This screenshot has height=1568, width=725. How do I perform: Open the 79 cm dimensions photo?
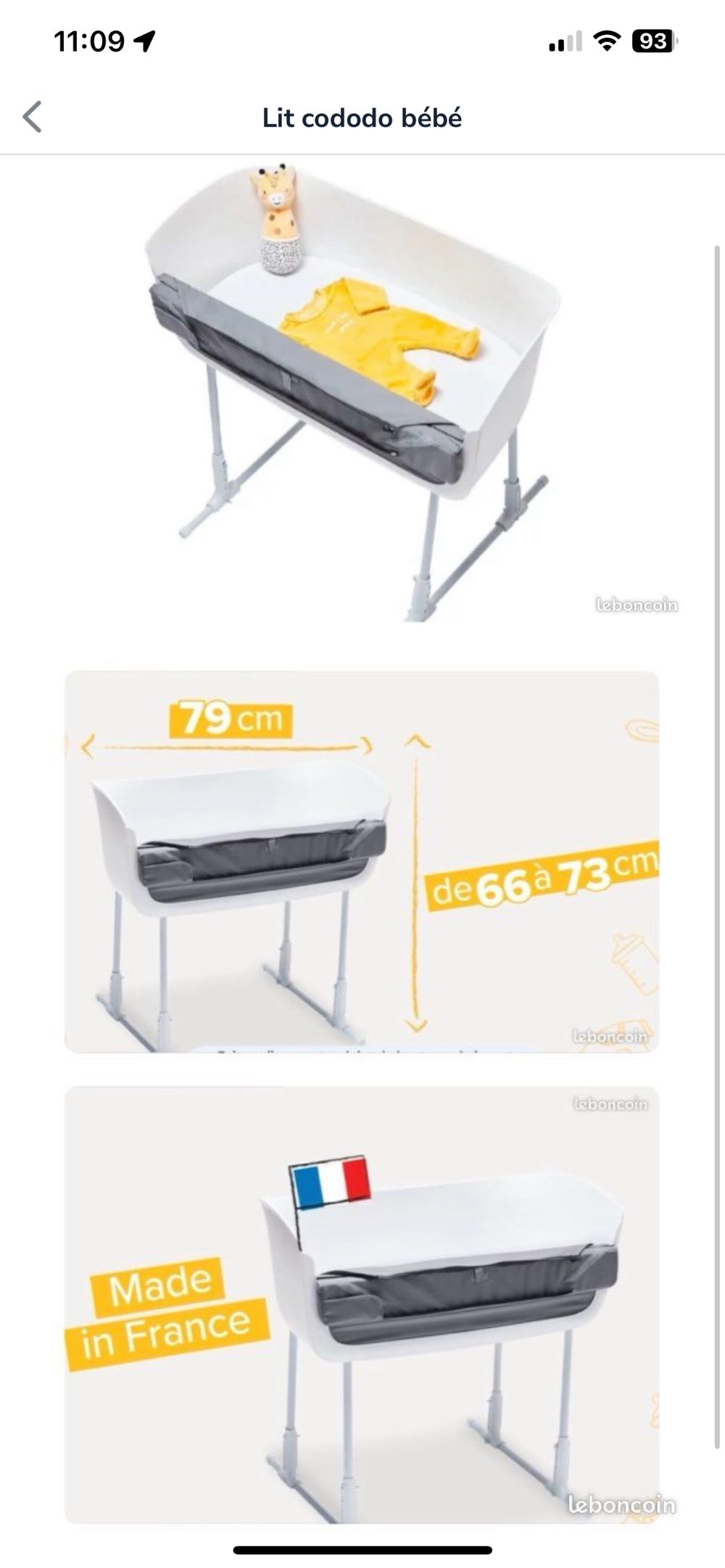[x=361, y=861]
